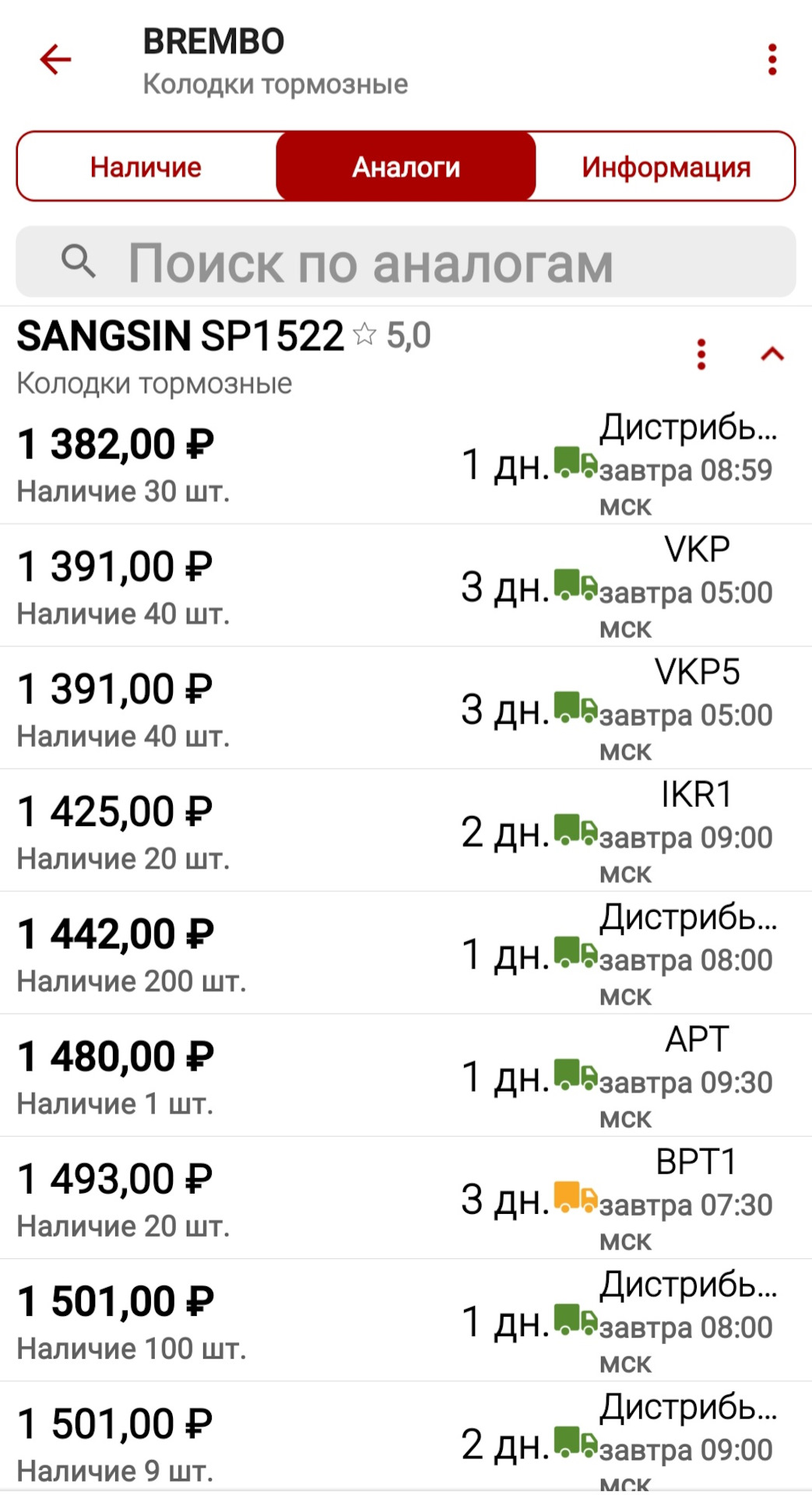Tap the Поиск по аналогам search field
The height and width of the screenshot is (1495, 812).
pos(406,262)
